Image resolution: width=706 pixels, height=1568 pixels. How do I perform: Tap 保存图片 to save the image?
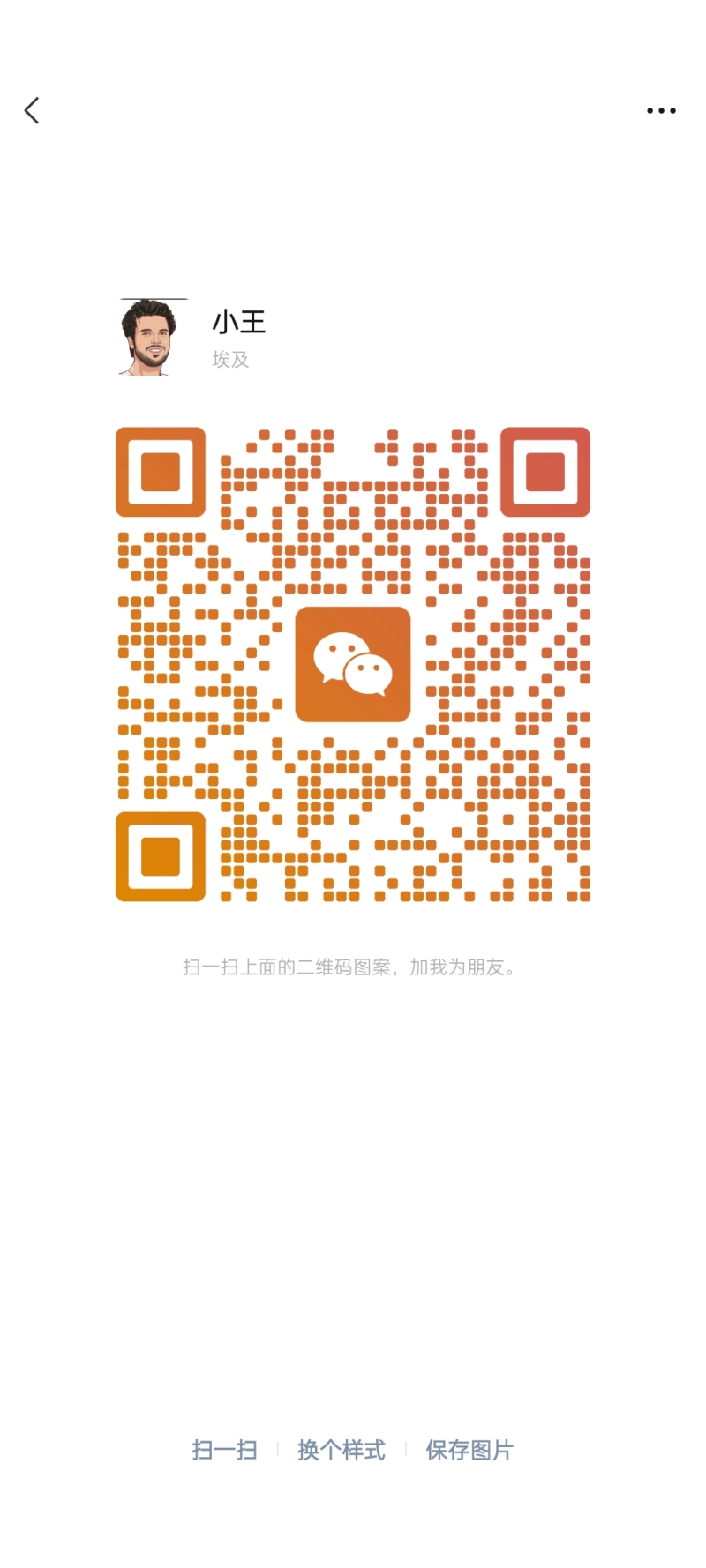[x=469, y=1450]
